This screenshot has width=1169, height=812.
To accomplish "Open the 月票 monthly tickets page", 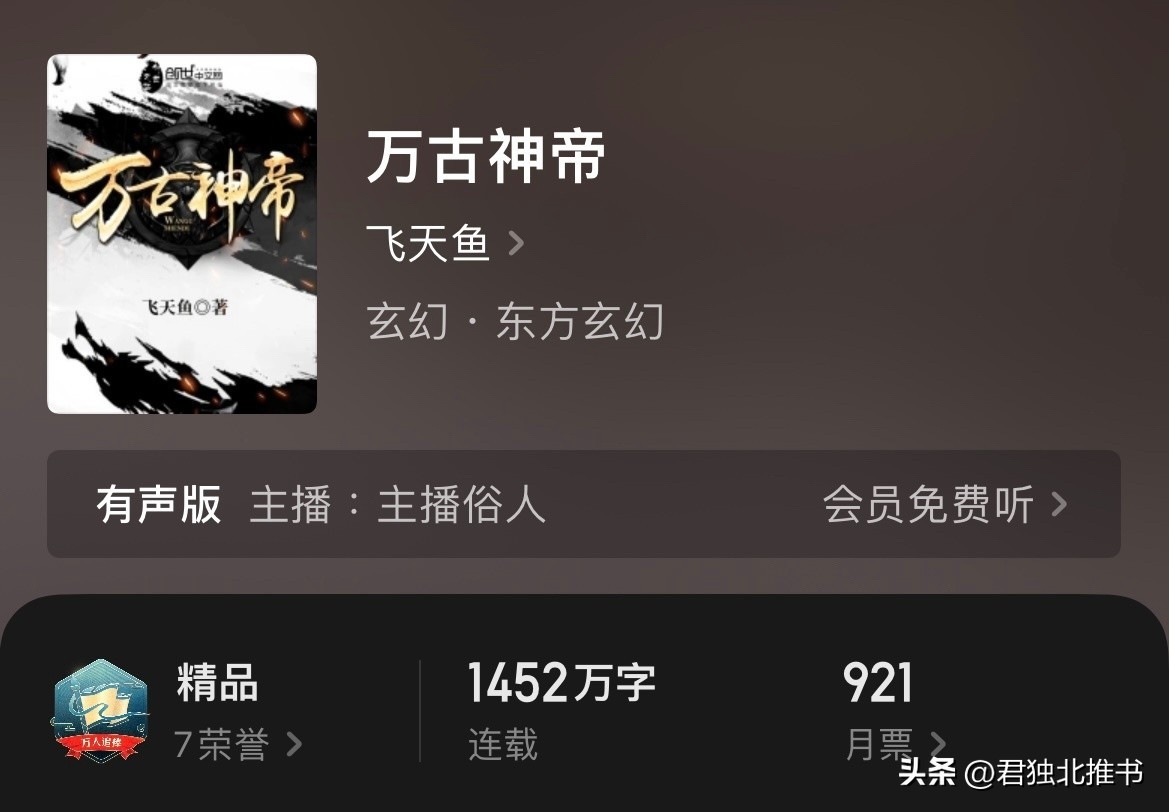I will coord(893,744).
